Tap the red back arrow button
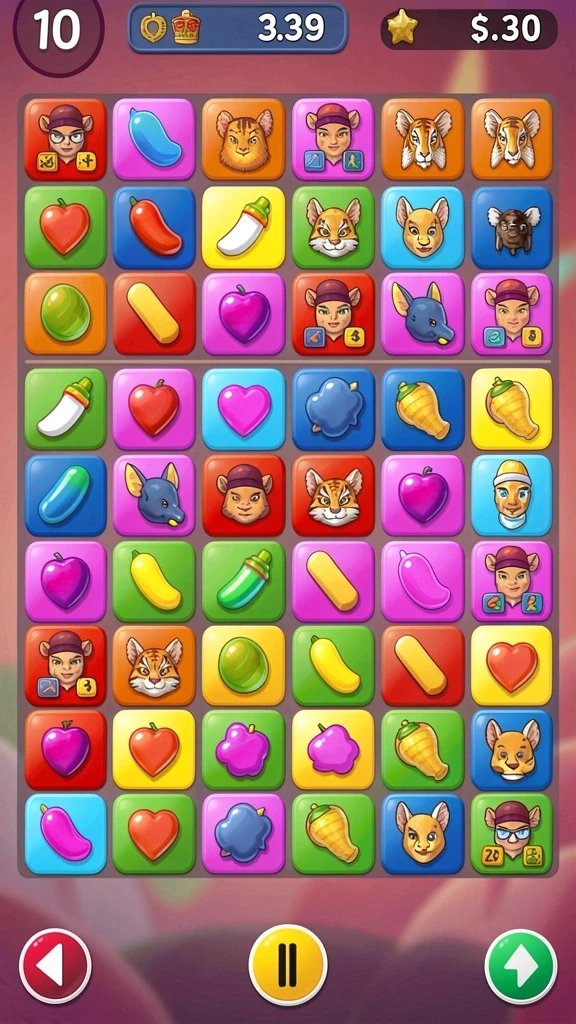The width and height of the screenshot is (576, 1024). (x=56, y=965)
